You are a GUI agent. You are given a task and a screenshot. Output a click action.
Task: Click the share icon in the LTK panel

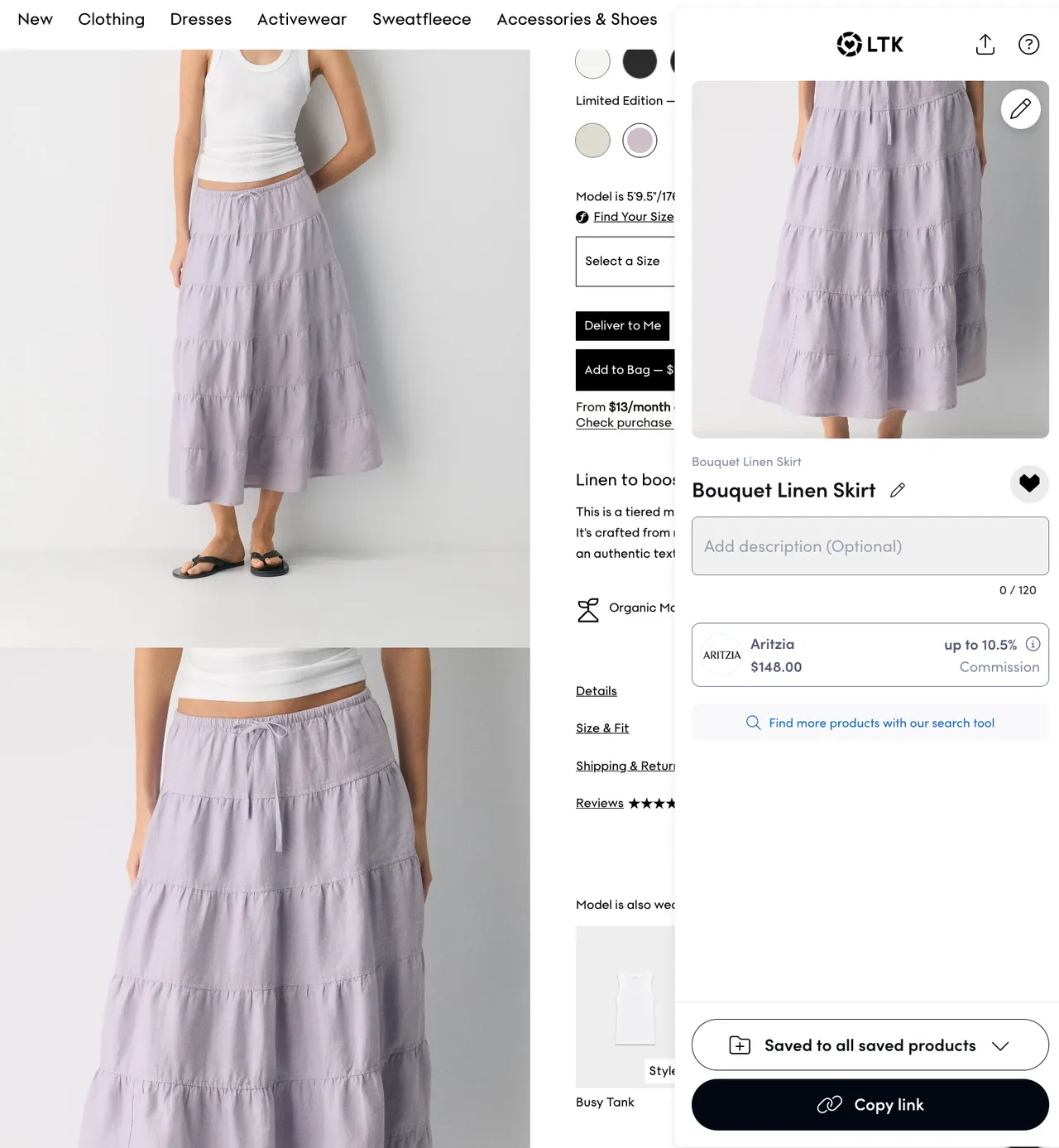(985, 45)
